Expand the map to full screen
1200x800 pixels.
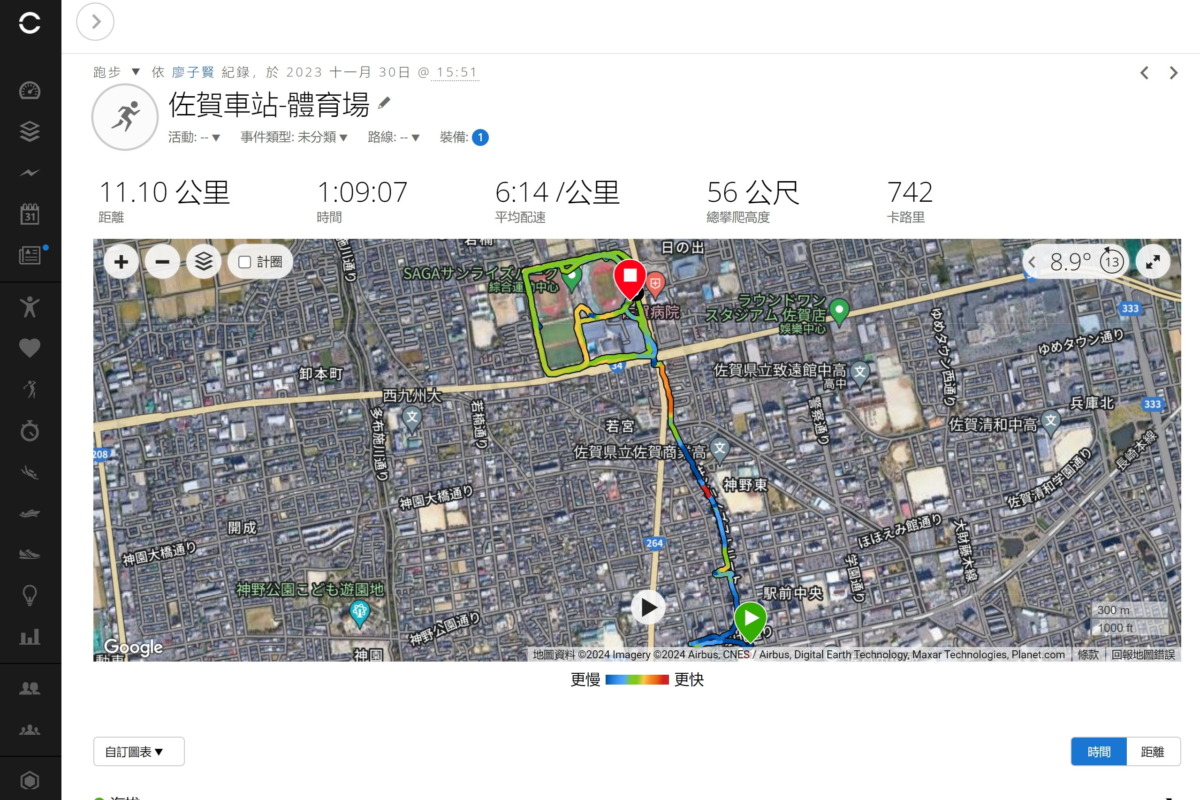[x=1153, y=262]
